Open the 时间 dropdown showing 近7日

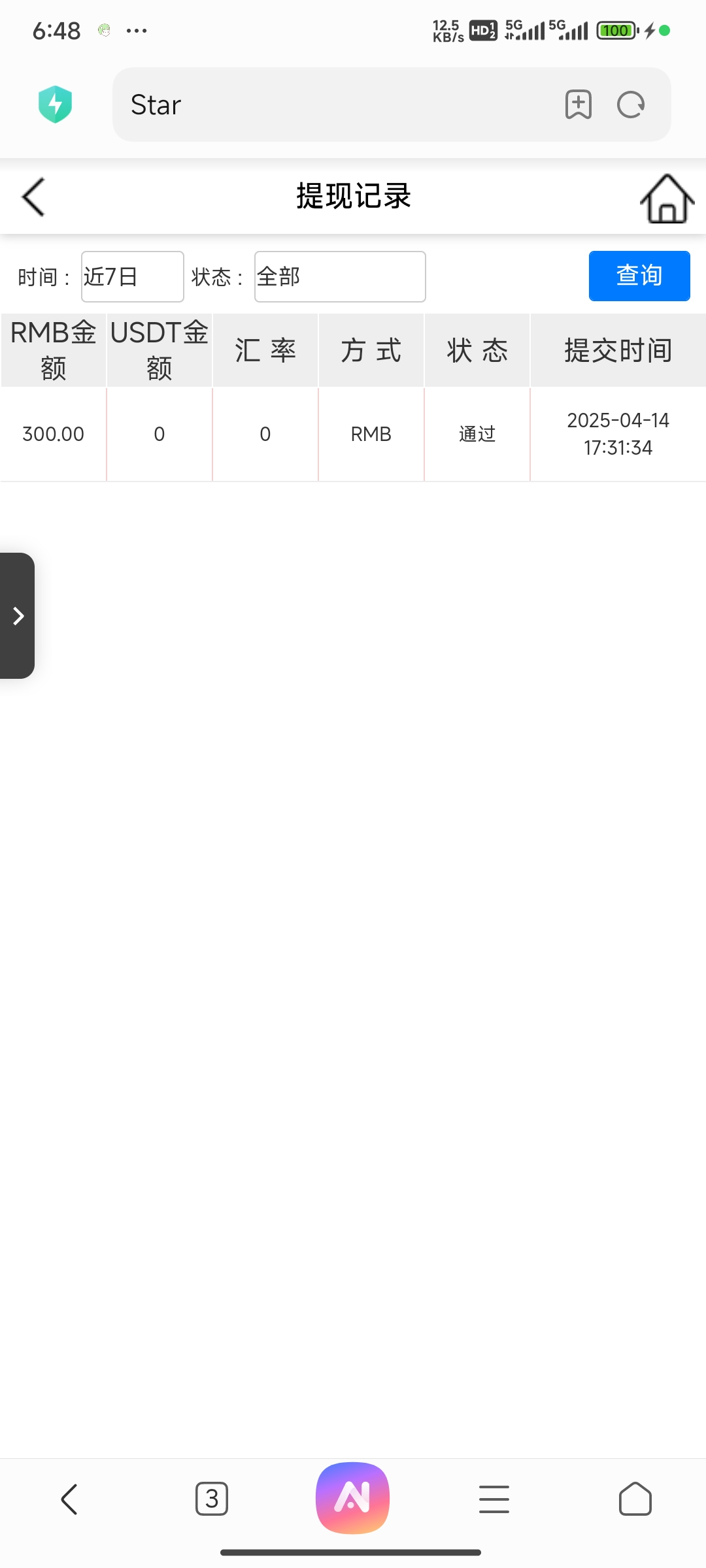[132, 277]
